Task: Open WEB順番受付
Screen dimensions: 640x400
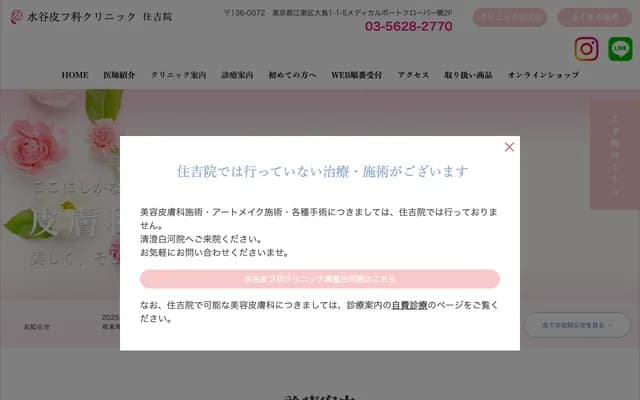Action: coord(357,75)
